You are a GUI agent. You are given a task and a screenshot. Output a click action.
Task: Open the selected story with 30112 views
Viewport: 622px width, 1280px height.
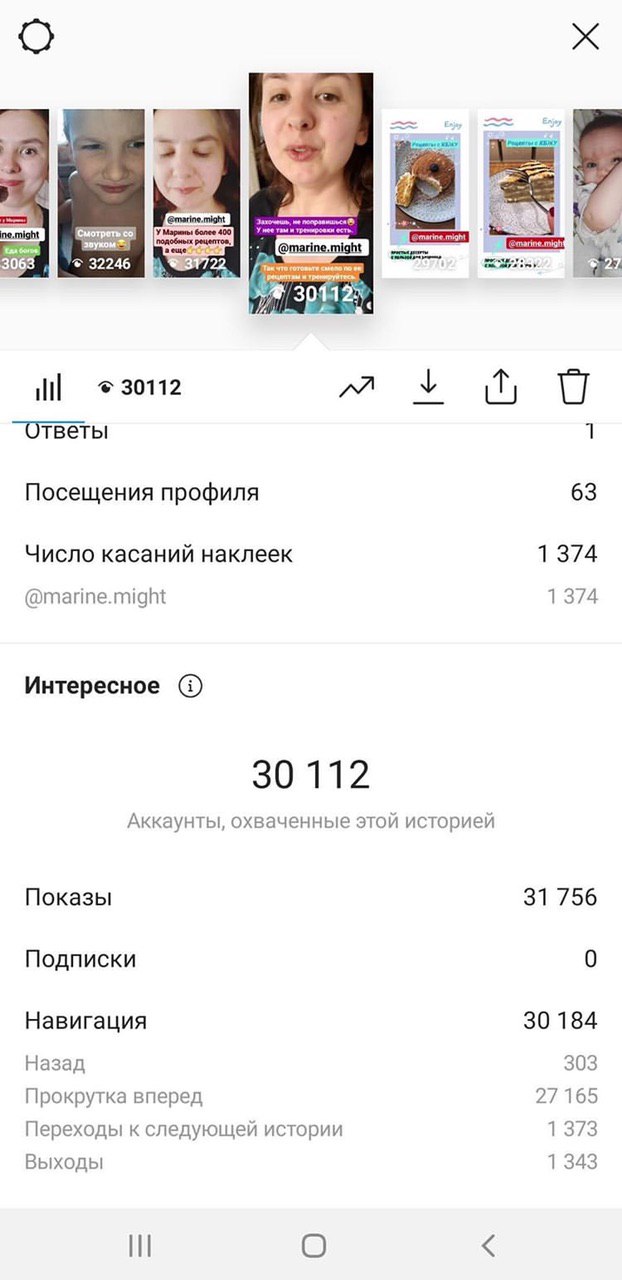[x=311, y=193]
